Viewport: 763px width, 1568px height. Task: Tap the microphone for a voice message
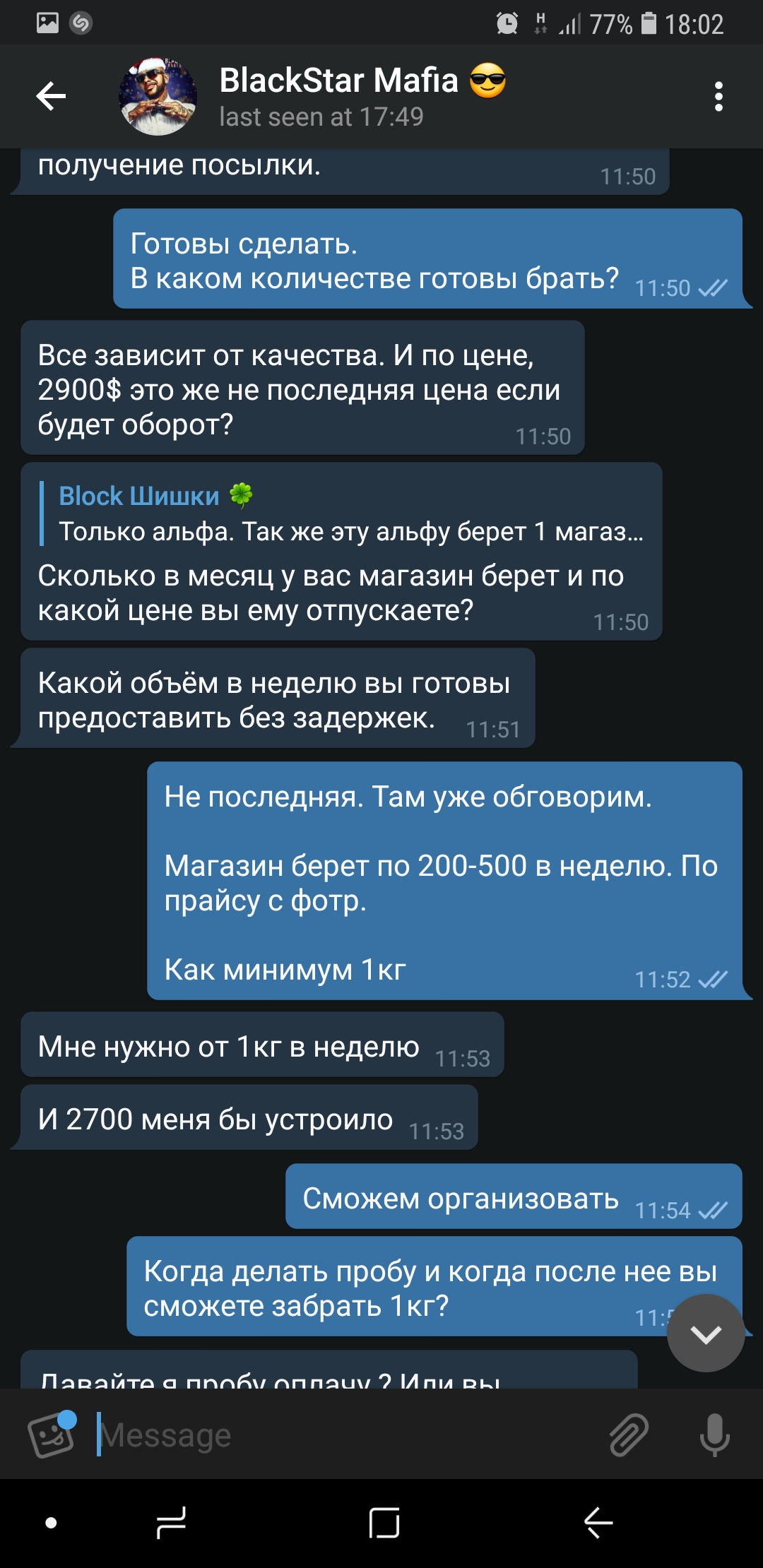[x=714, y=1435]
